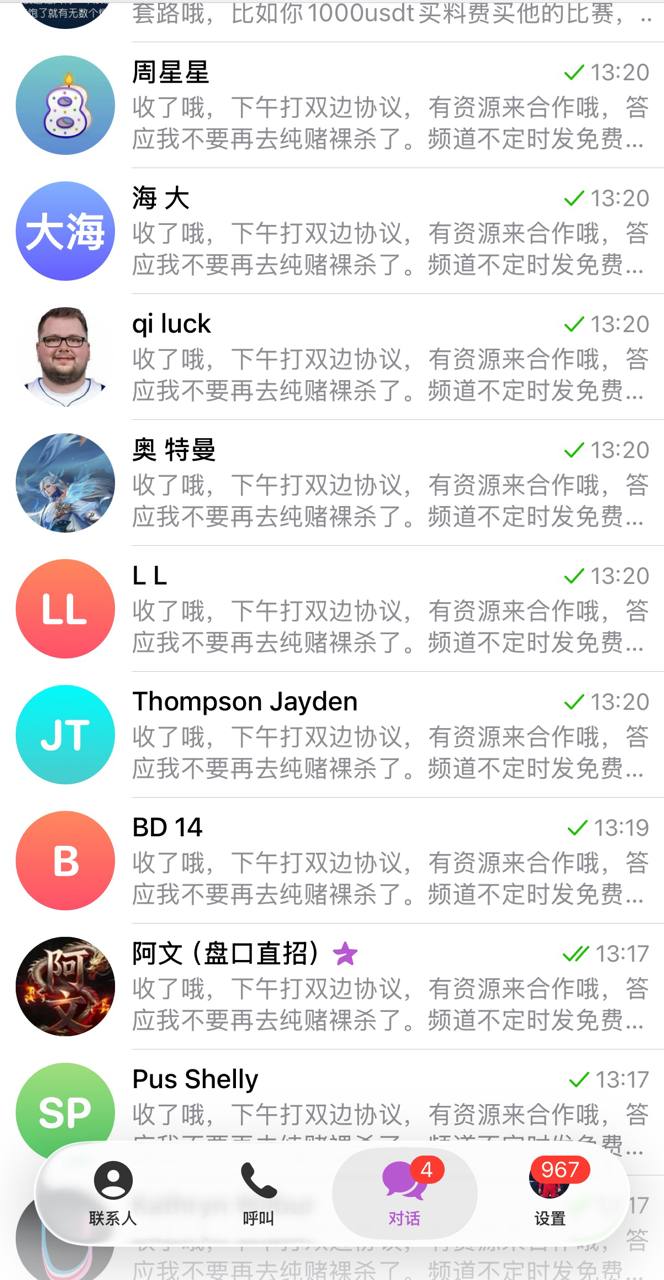Select the 对话 chats tab
This screenshot has height=1280, width=664.
(404, 1194)
